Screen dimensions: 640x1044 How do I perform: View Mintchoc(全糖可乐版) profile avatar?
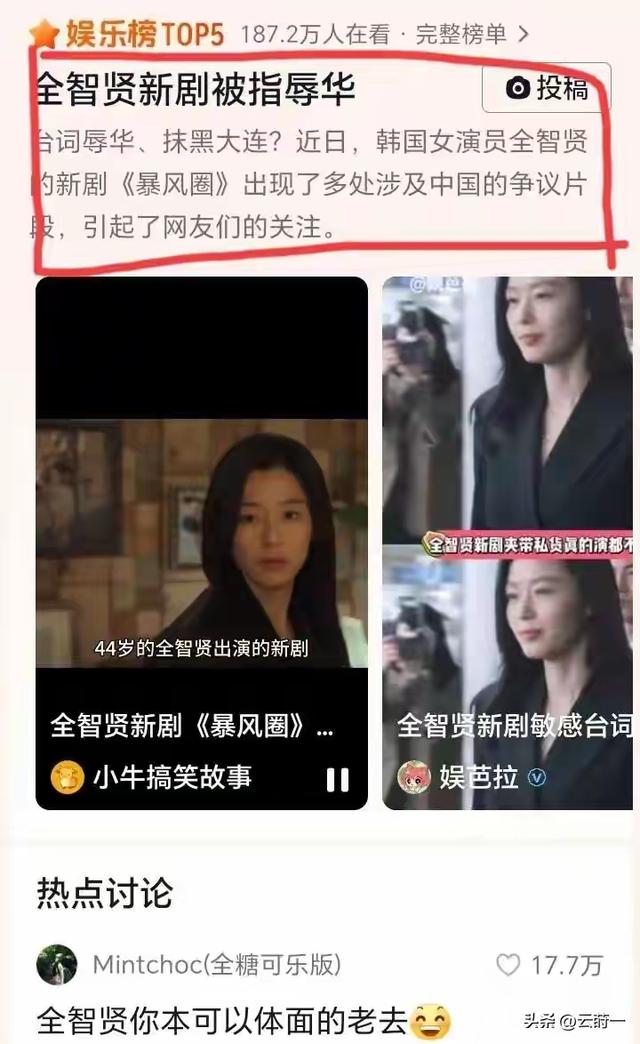pos(57,964)
